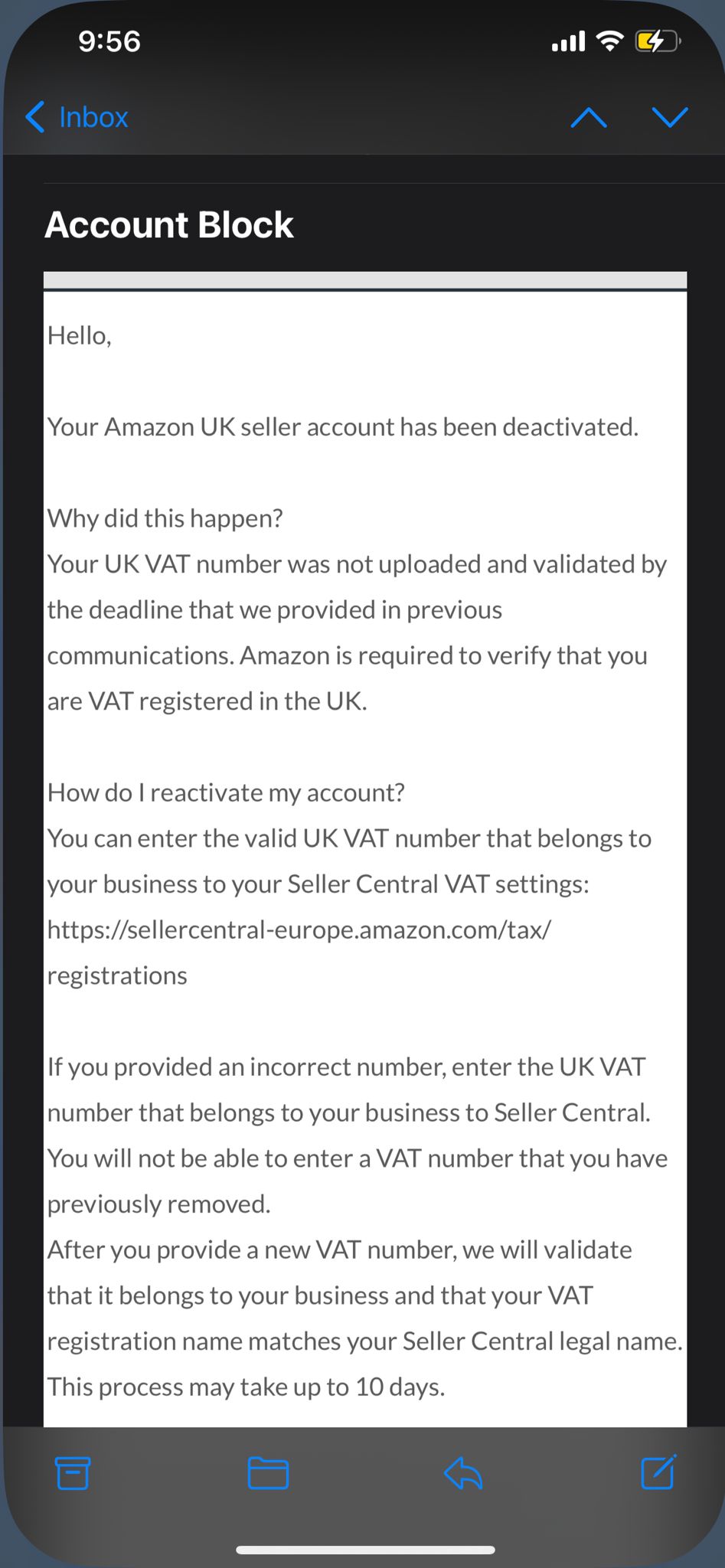Reply to this email
The image size is (725, 1568).
[463, 1473]
